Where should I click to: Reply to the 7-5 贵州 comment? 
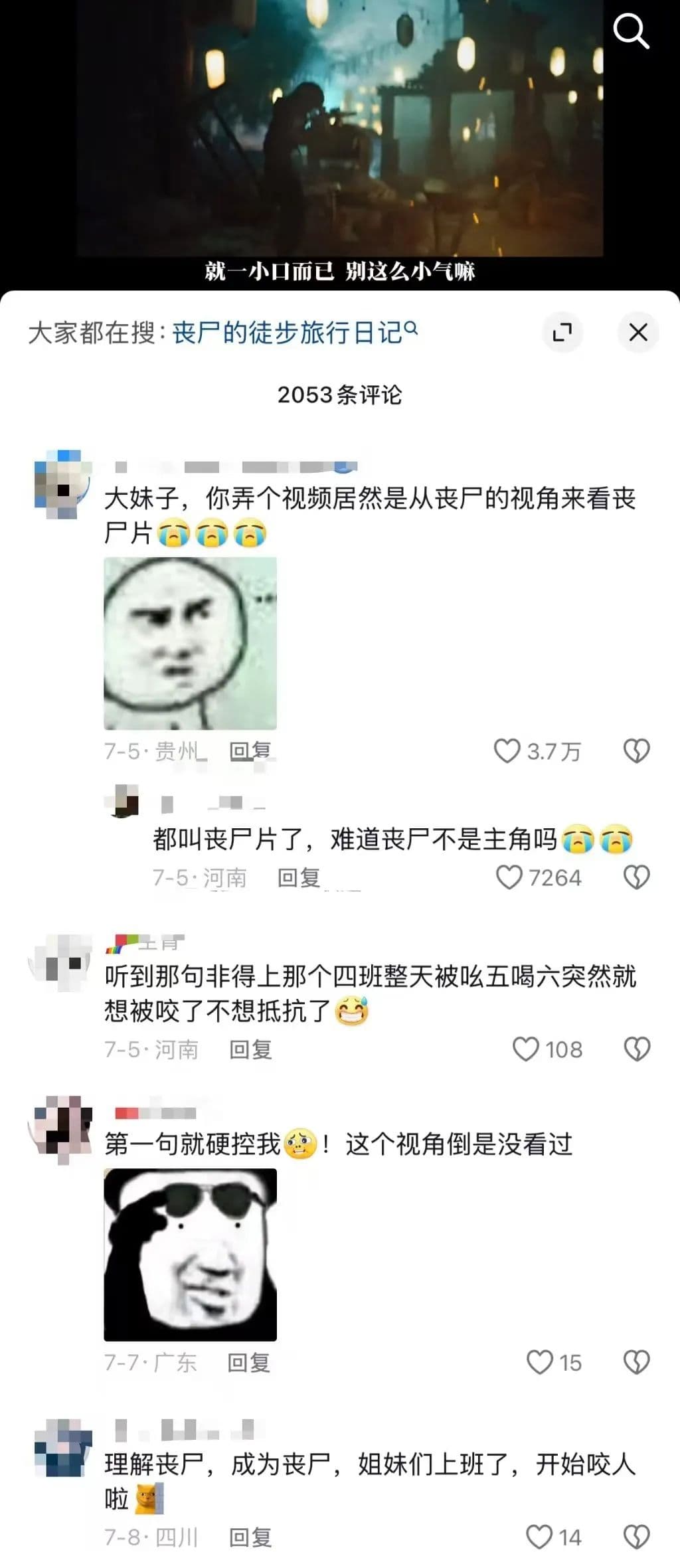(250, 751)
